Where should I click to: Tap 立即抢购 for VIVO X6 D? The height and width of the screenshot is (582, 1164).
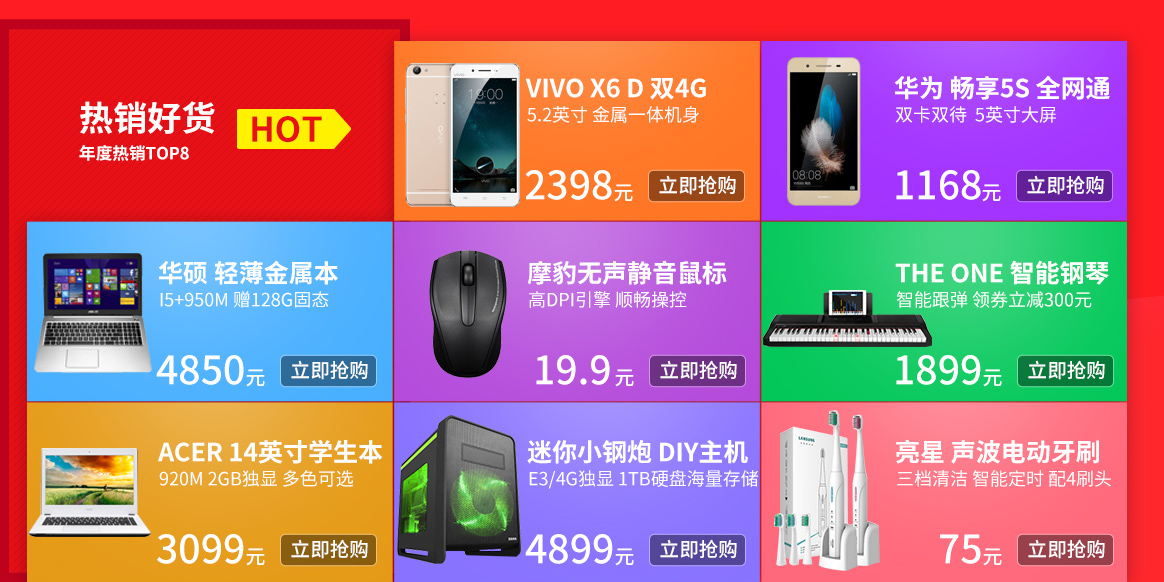(697, 186)
